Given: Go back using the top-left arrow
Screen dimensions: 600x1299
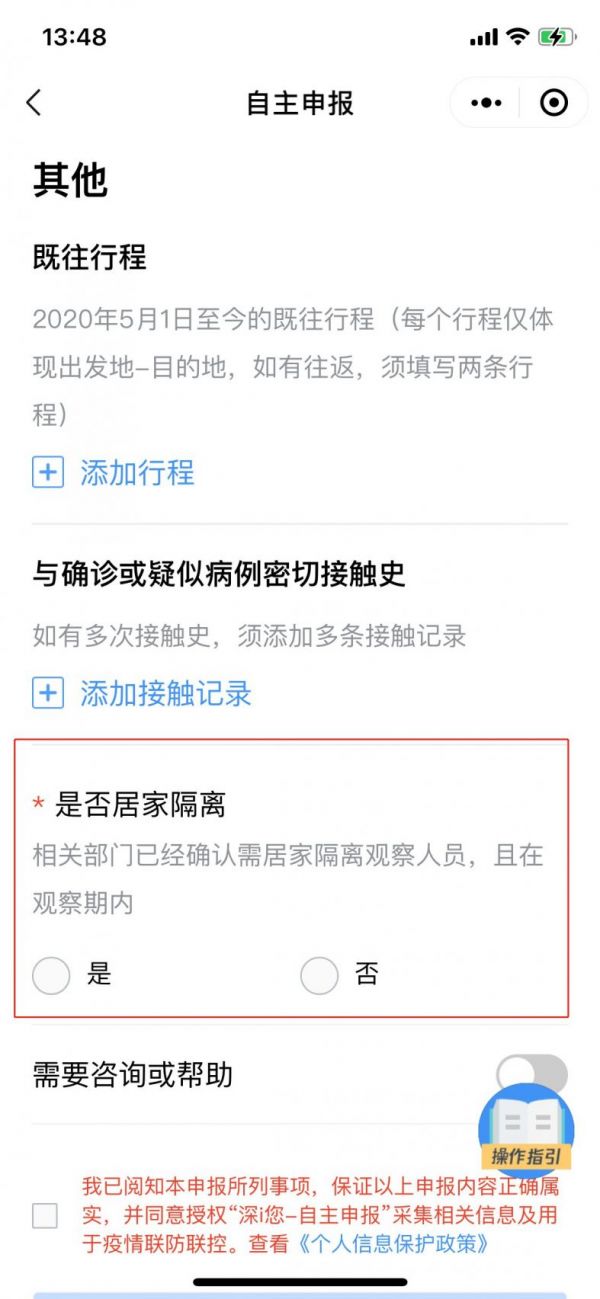Looking at the screenshot, I should click(x=34, y=102).
